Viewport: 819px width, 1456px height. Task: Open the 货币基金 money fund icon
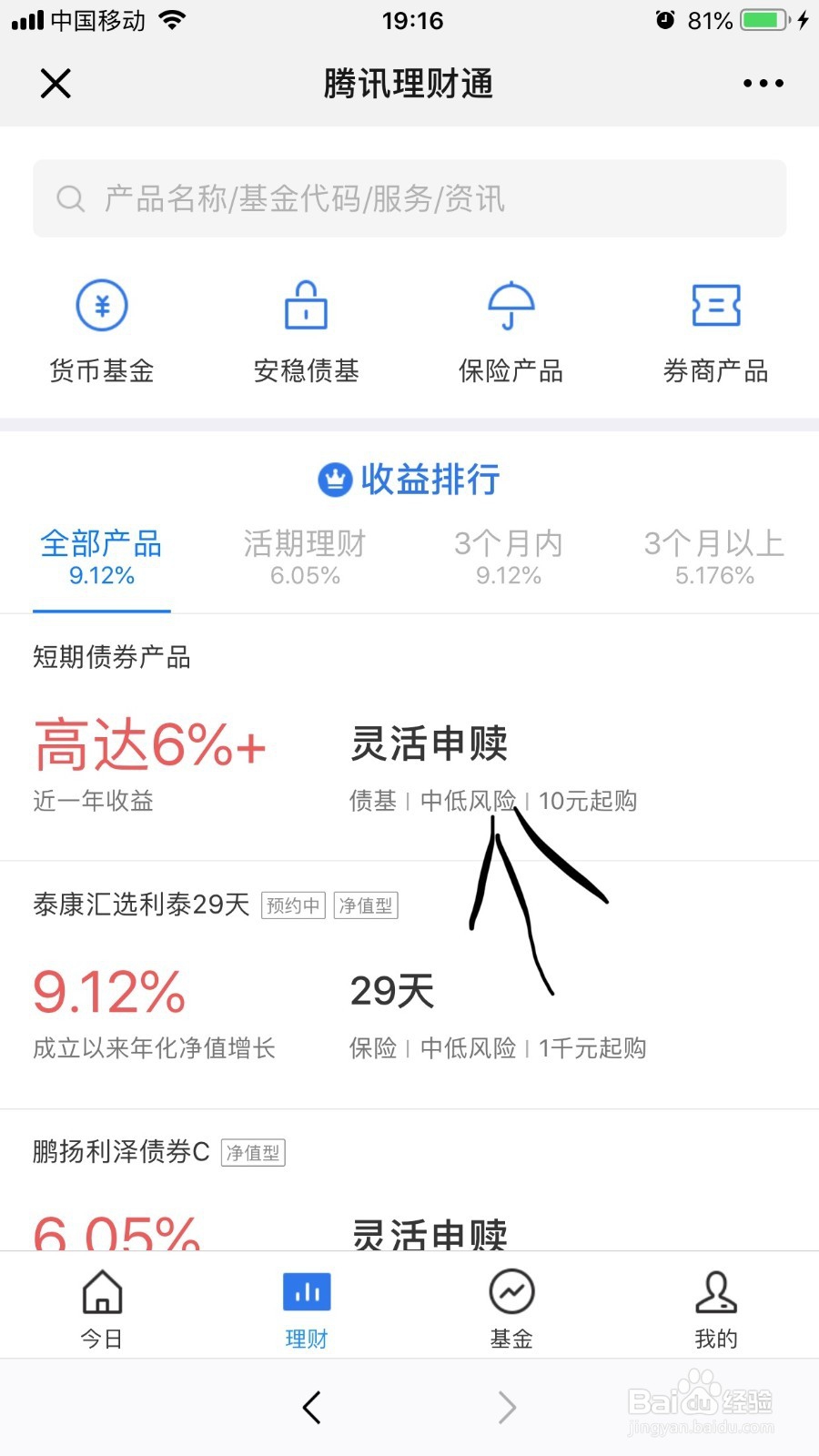(x=101, y=307)
